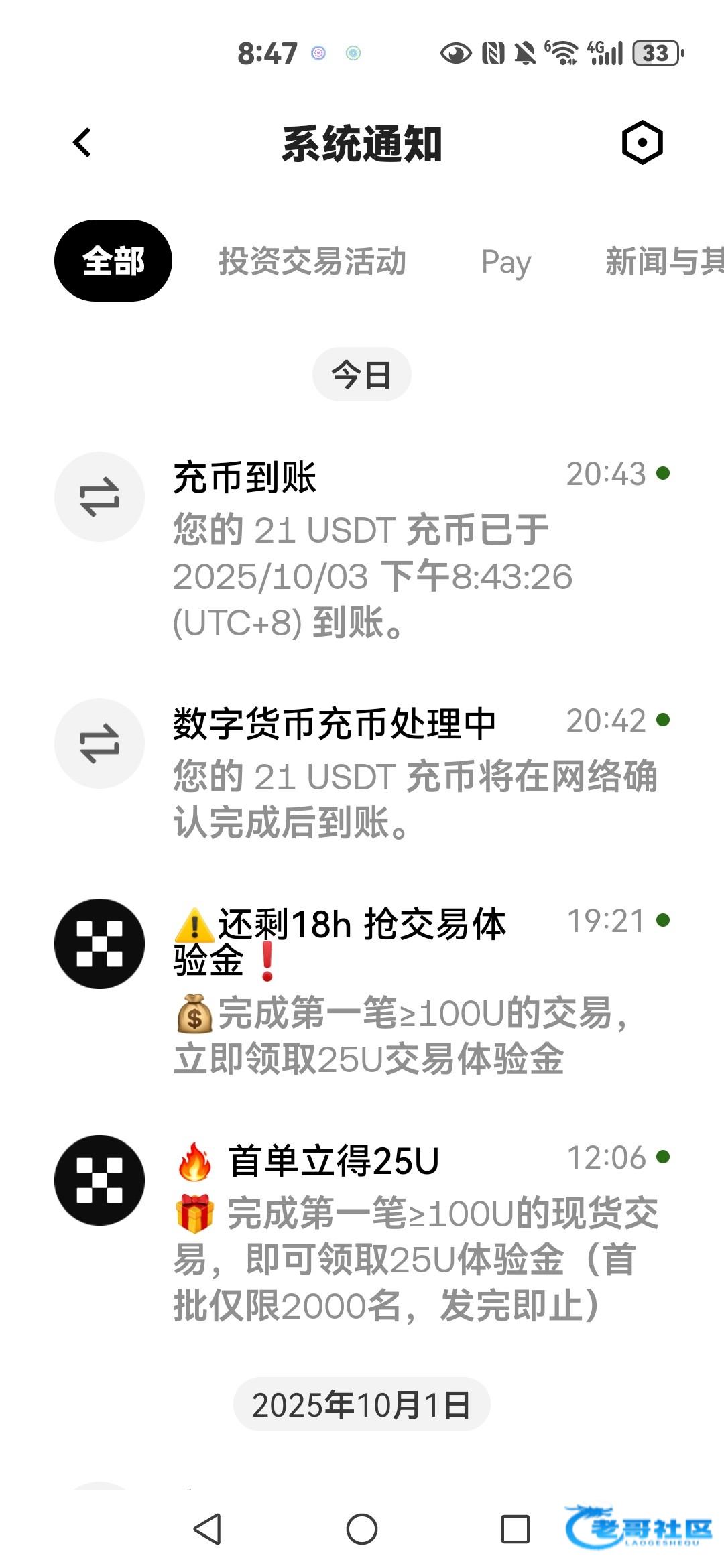724x1568 pixels.
Task: Switch to 投资交易活动 tab
Action: [312, 261]
